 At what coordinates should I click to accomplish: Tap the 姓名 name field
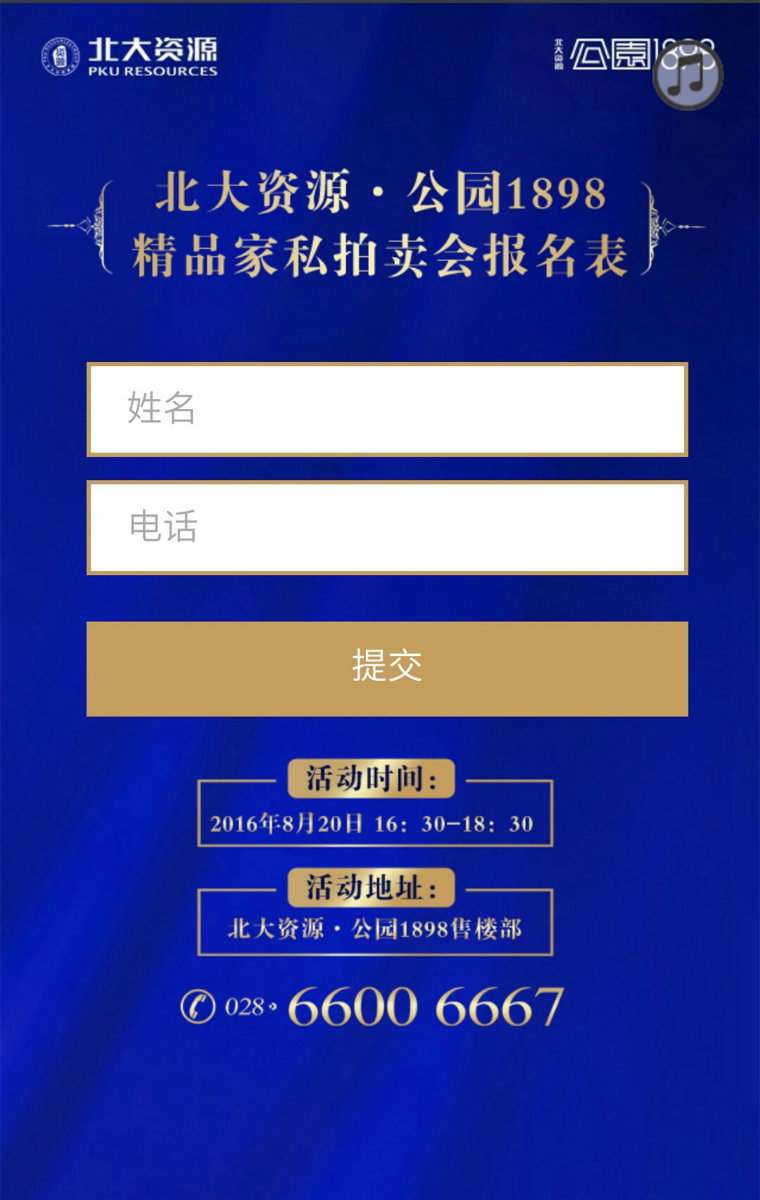click(x=387, y=409)
